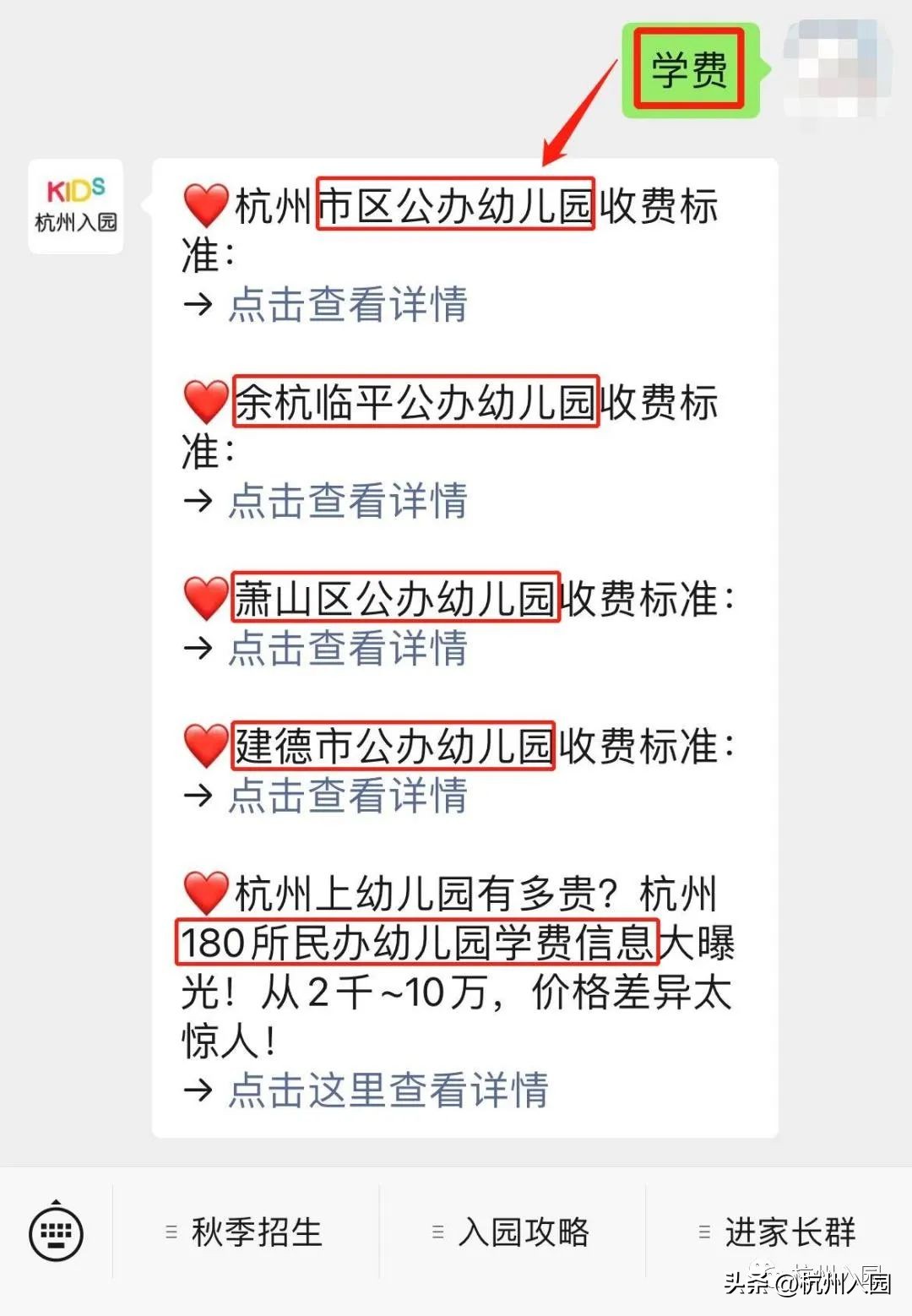
Task: Open 点击查看详情 under 余杭临平公办幼儿园
Action: 346,502
